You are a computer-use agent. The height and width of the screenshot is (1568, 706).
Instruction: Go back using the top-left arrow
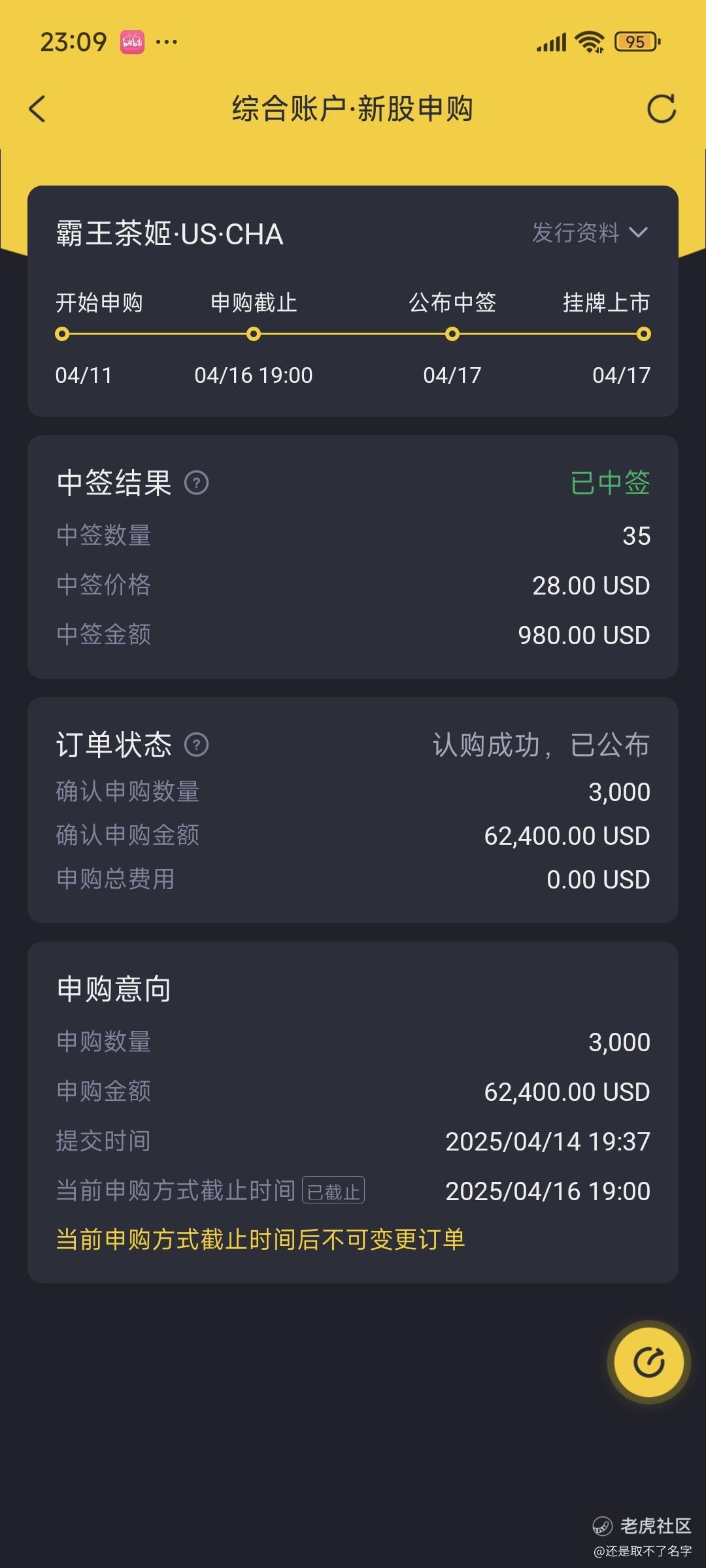click(37, 109)
